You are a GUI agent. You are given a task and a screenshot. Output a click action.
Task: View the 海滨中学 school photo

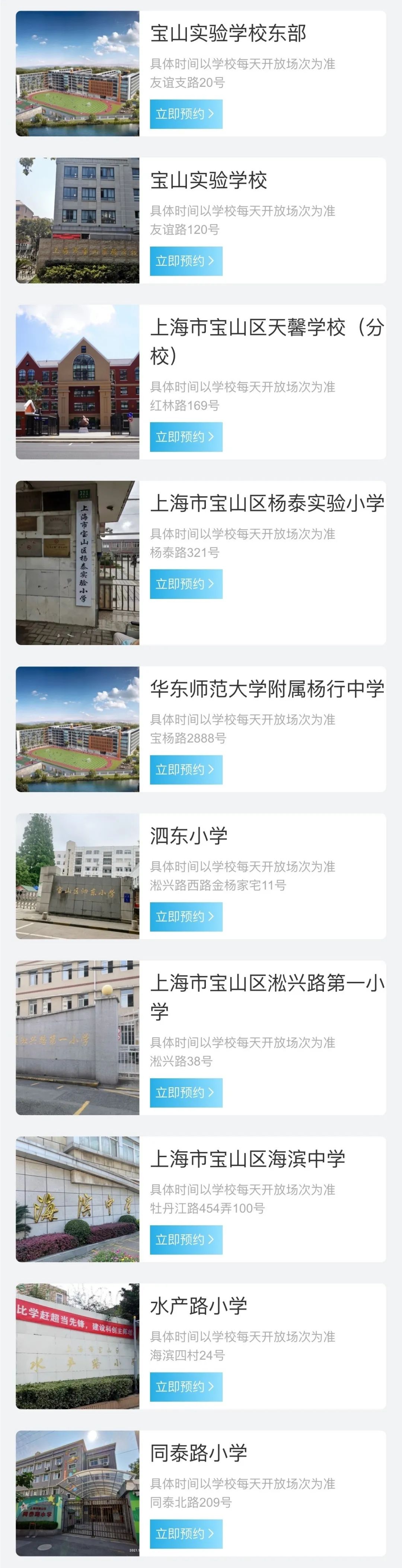coord(77,1199)
